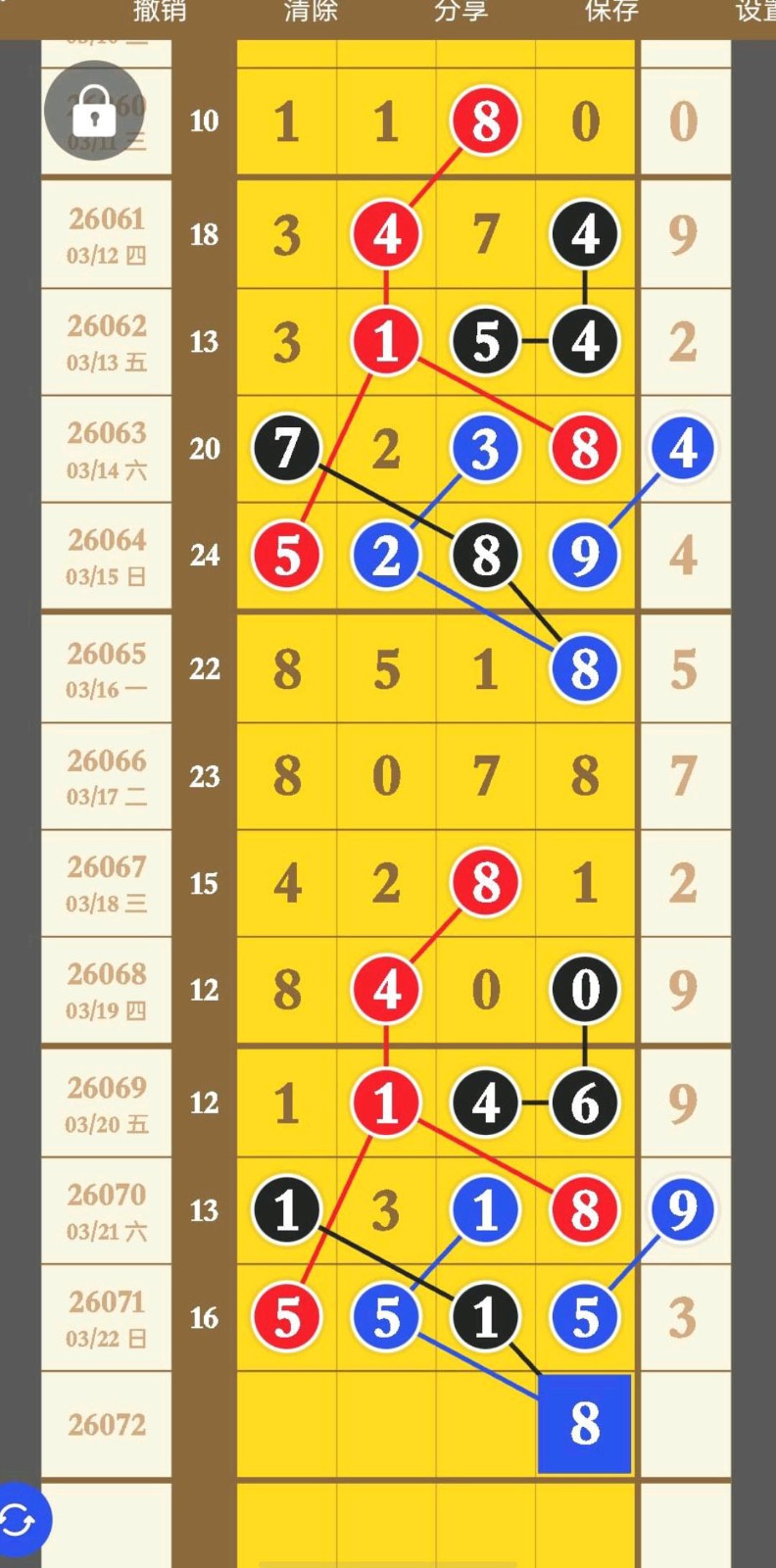Tap the black circled 0 in row 26068
776x1568 pixels.
tap(585, 989)
